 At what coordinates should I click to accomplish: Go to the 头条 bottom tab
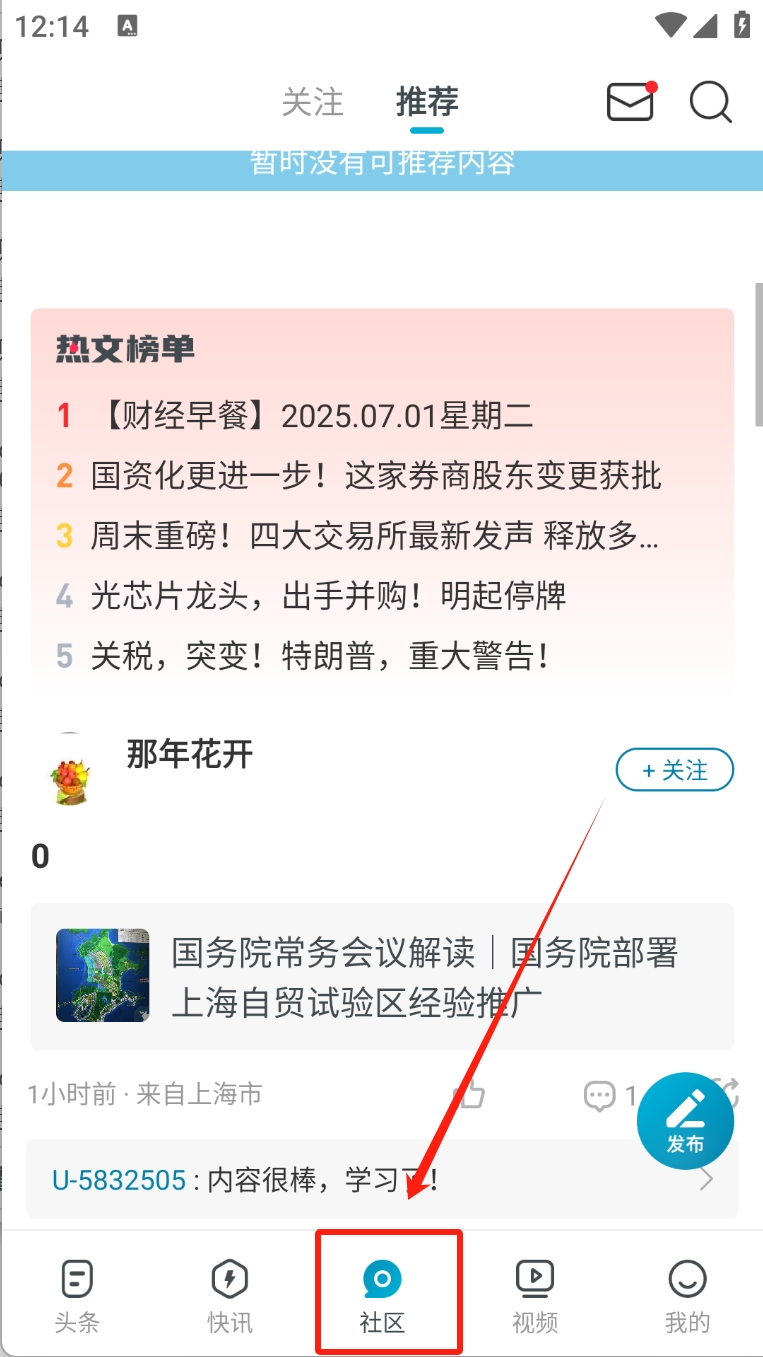click(76, 1295)
